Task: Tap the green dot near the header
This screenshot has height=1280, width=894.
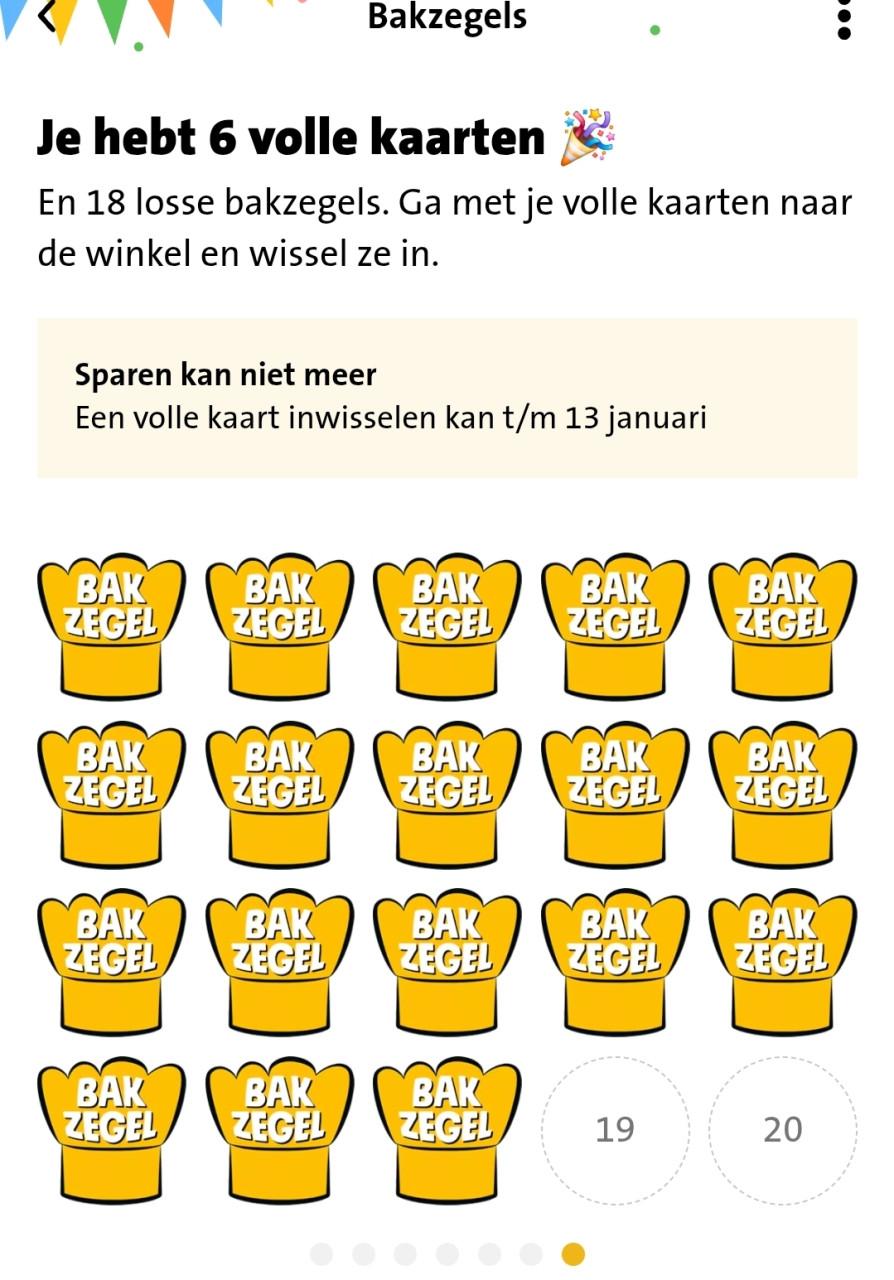Action: (x=654, y=32)
